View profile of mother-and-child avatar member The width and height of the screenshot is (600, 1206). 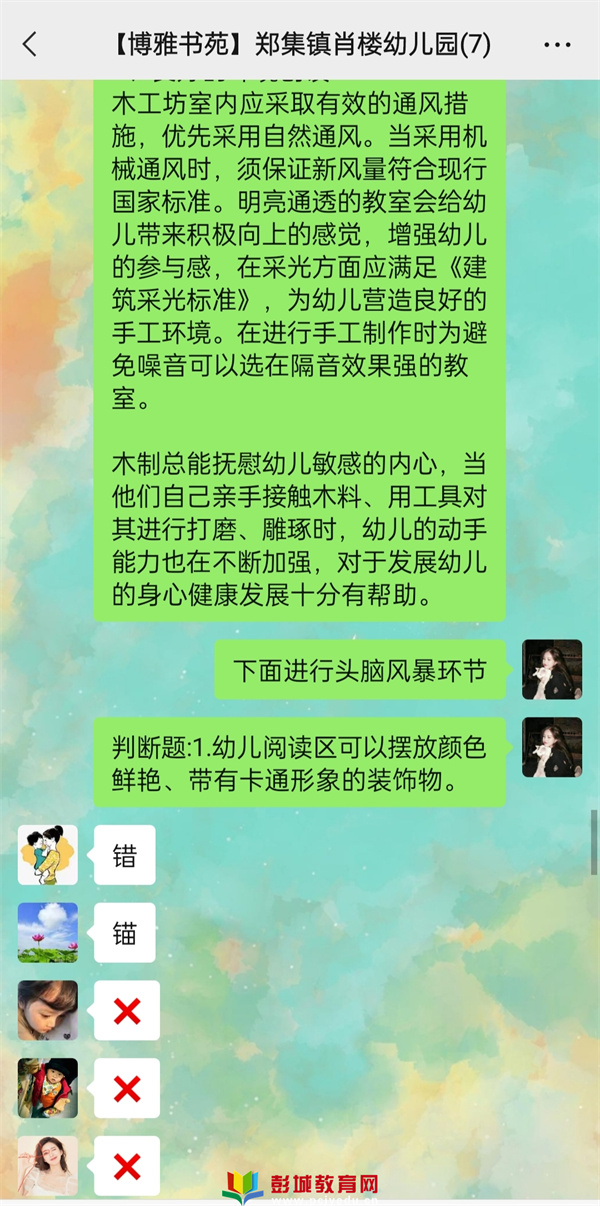pos(48,855)
